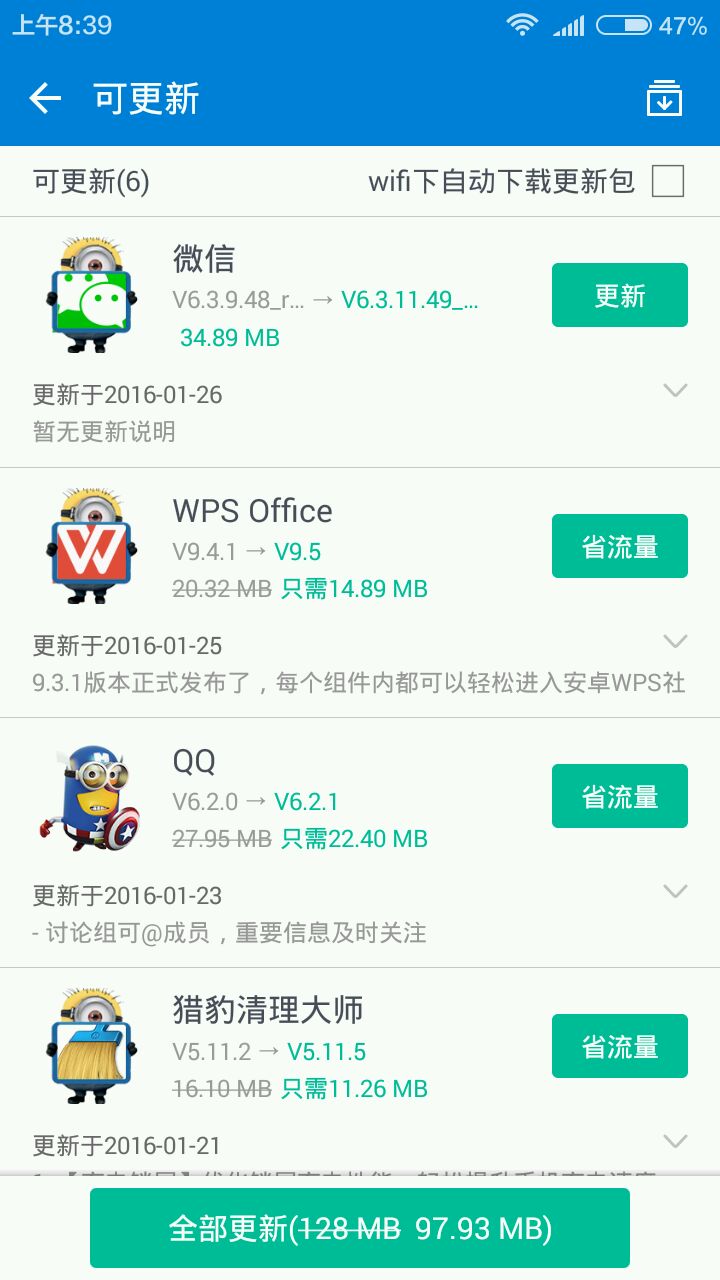This screenshot has height=1280, width=720.
Task: Open the download manager icon
Action: 664,98
